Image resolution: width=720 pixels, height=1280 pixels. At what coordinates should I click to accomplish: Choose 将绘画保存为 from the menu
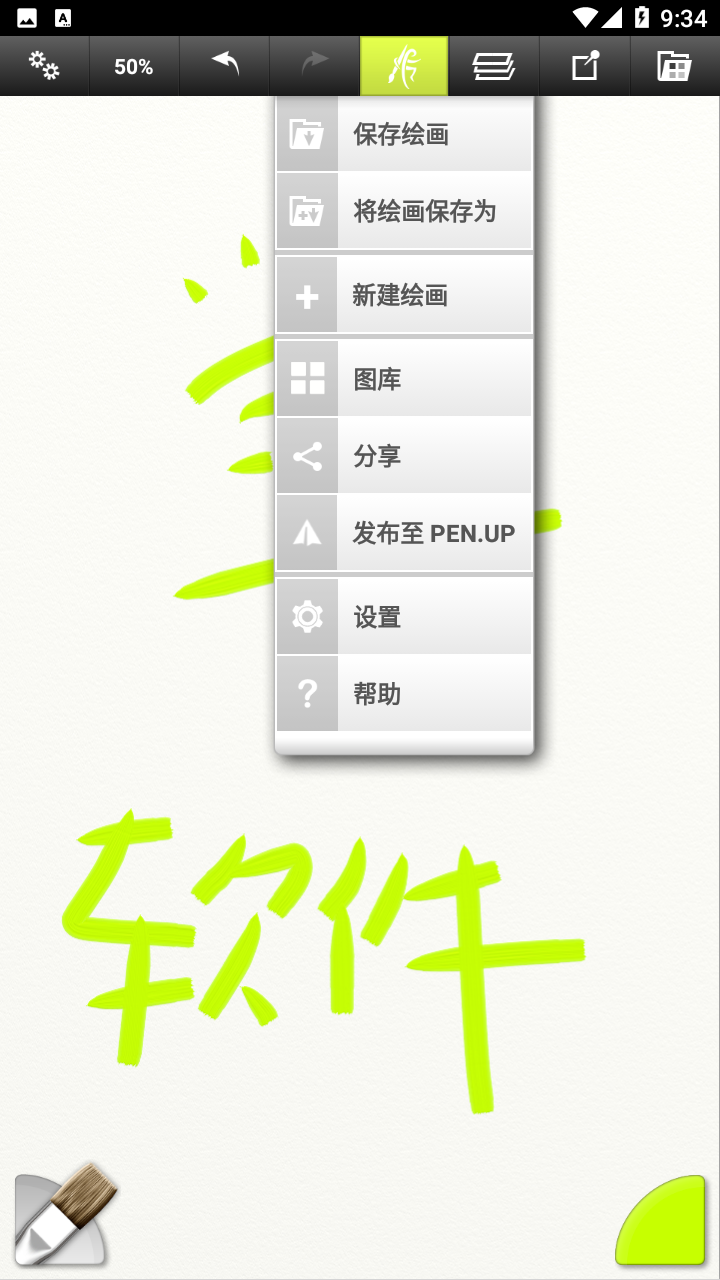pyautogui.click(x=404, y=211)
